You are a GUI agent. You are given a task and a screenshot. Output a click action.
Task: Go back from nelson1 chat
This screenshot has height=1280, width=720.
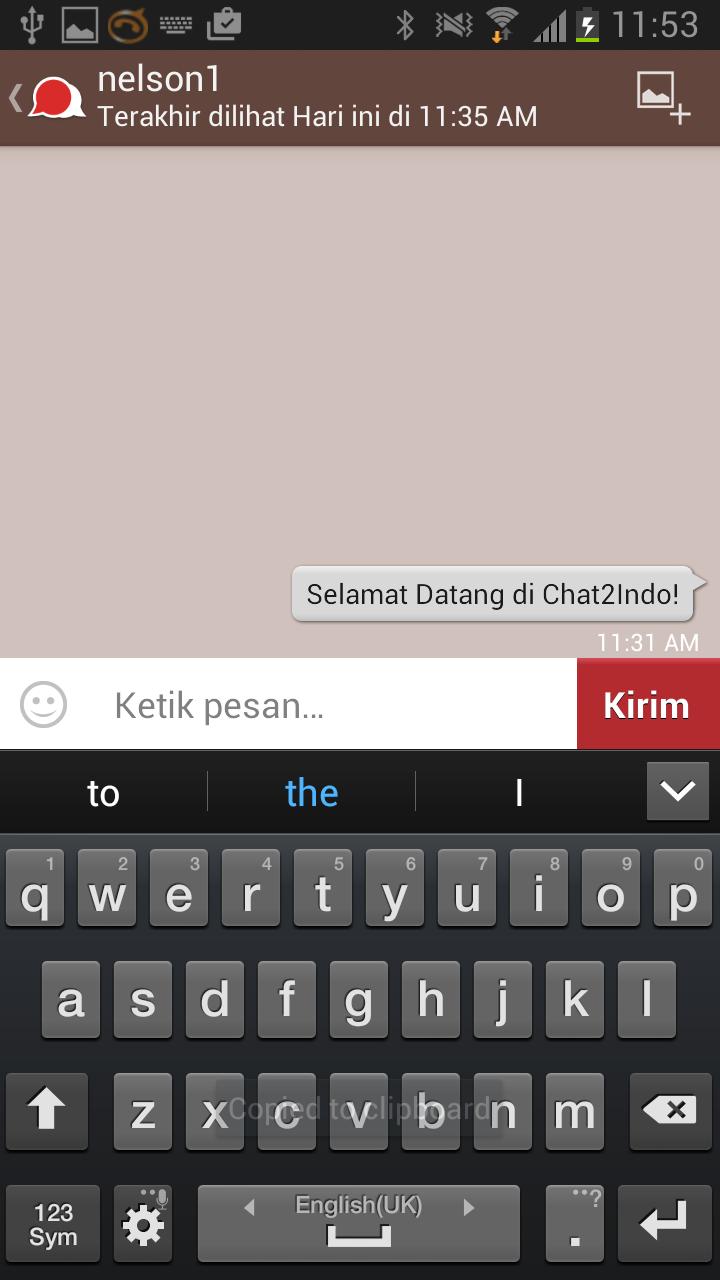tap(45, 98)
